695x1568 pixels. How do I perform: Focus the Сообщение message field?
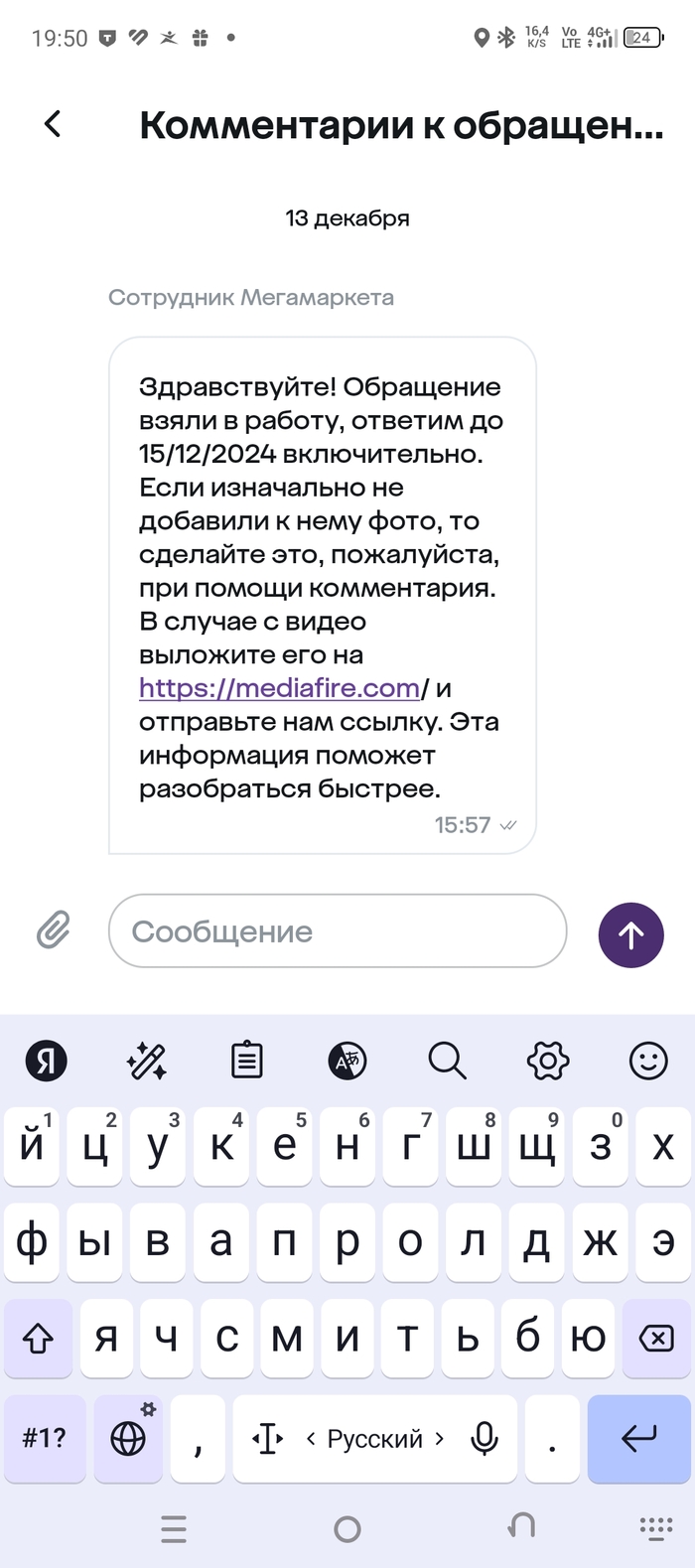(x=338, y=930)
